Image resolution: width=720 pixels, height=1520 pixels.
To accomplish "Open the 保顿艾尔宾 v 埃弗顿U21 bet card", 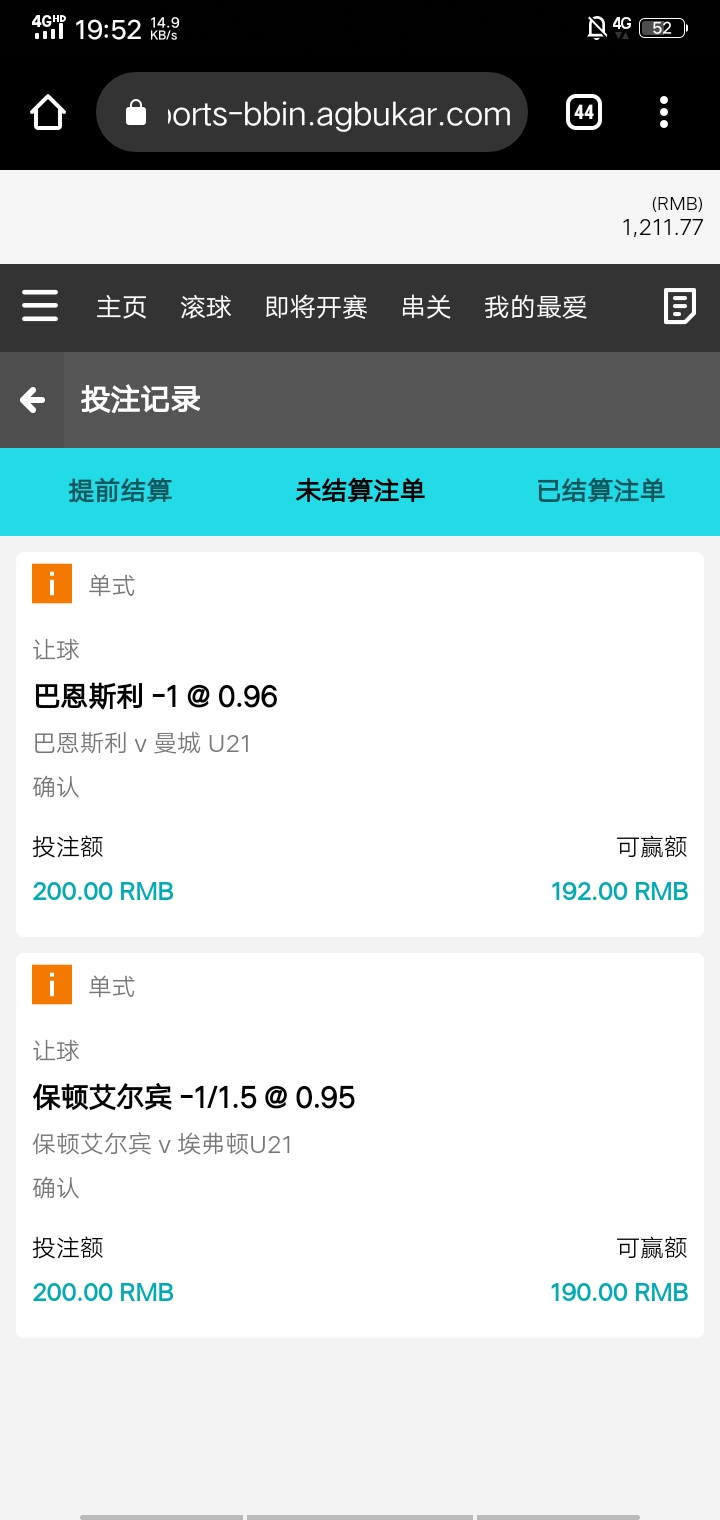I will coord(360,1145).
